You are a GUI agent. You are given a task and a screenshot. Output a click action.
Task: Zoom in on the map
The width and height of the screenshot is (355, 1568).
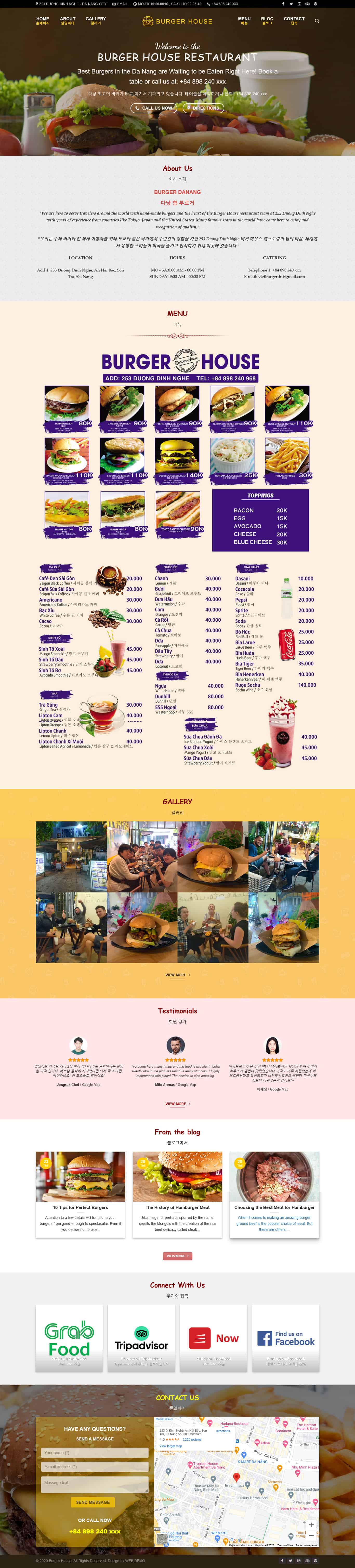tap(311, 1524)
